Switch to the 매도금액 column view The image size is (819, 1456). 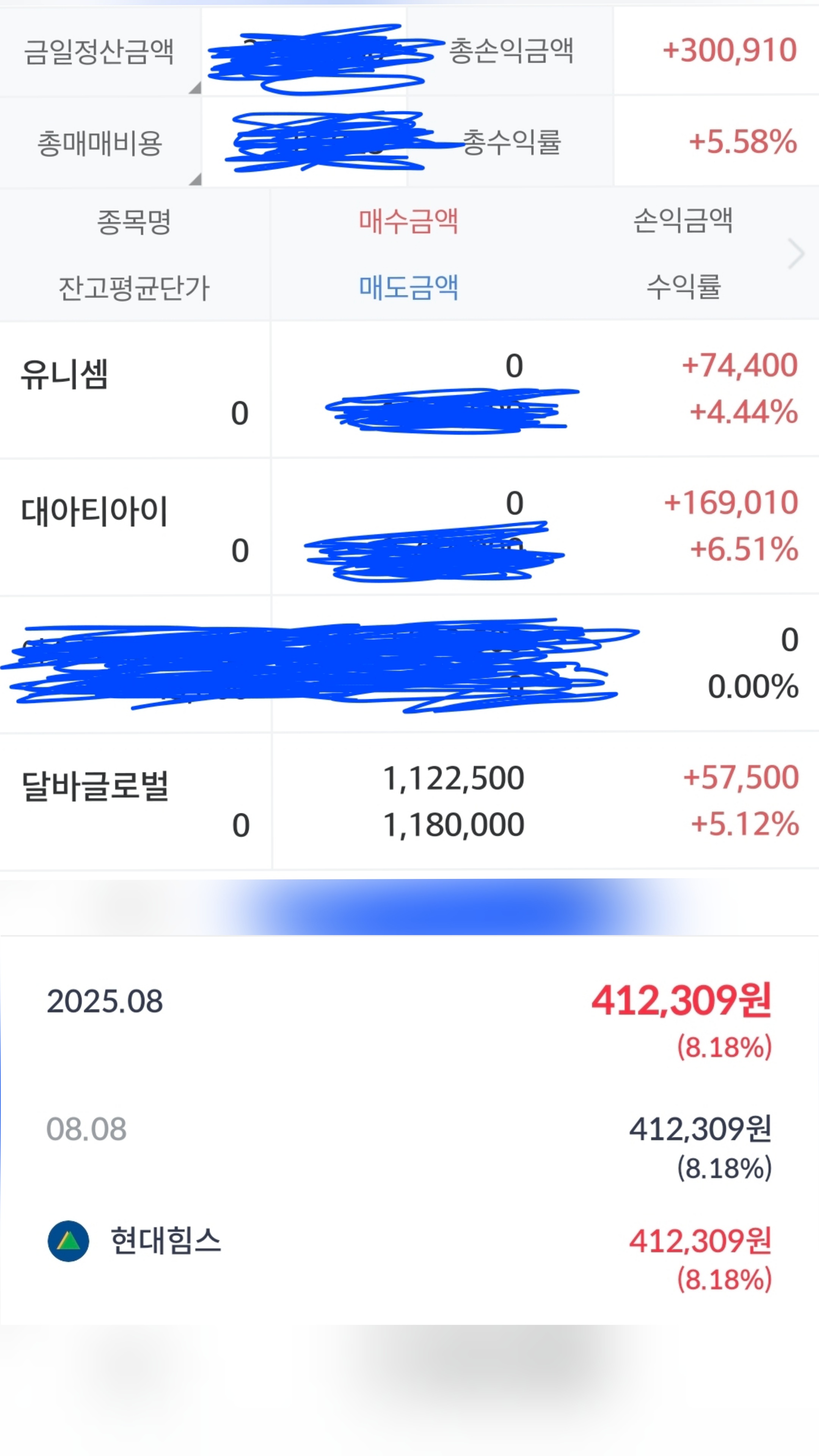tap(409, 288)
